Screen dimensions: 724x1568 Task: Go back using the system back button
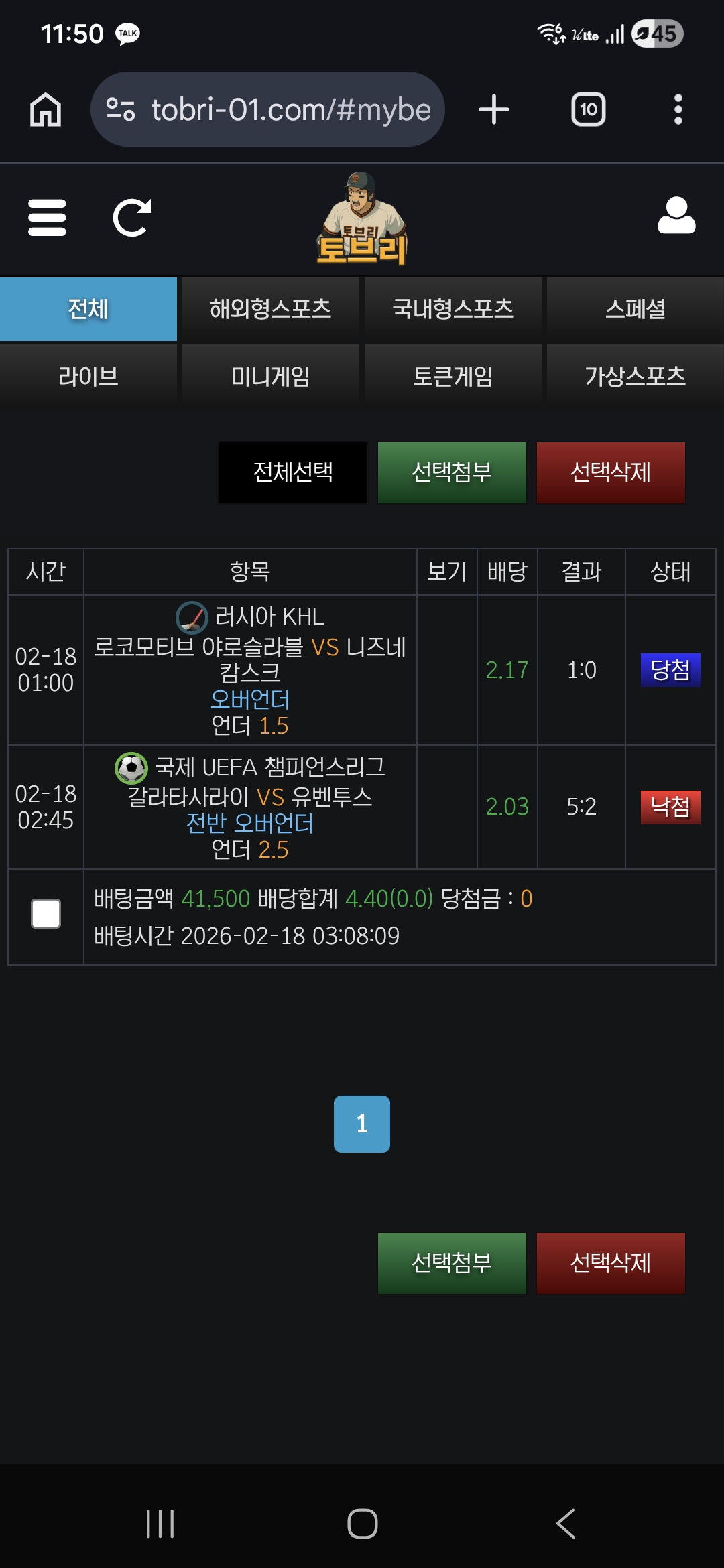pos(566,1524)
